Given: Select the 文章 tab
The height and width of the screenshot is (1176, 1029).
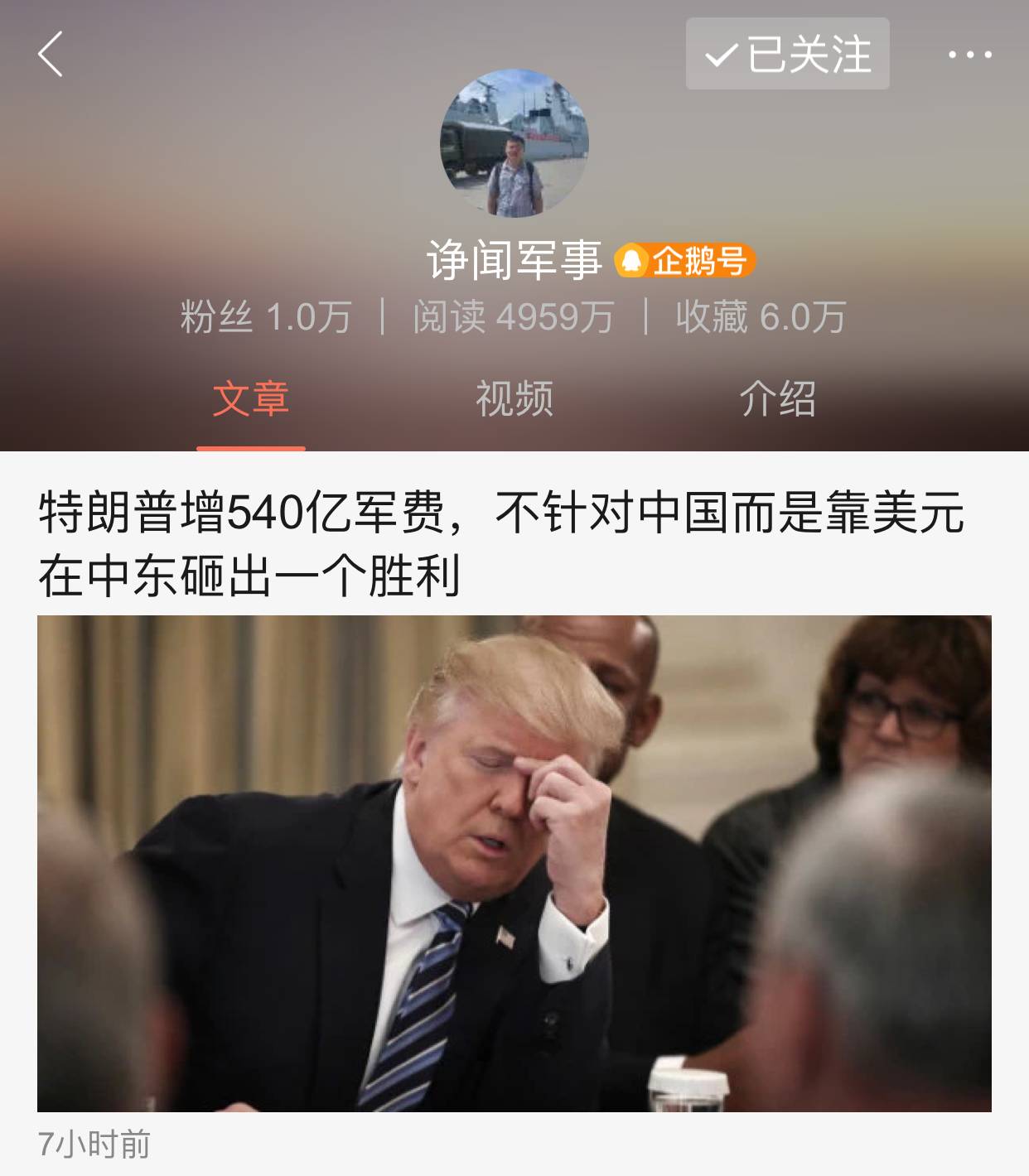Looking at the screenshot, I should point(250,399).
